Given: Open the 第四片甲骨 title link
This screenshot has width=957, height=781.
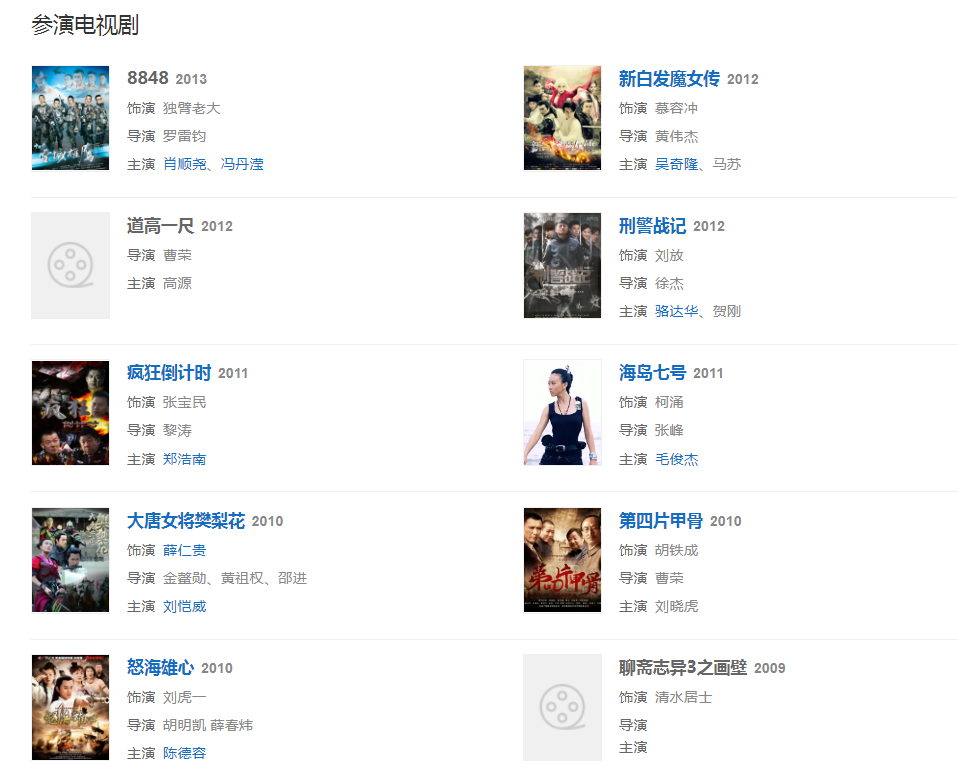Looking at the screenshot, I should 660,521.
